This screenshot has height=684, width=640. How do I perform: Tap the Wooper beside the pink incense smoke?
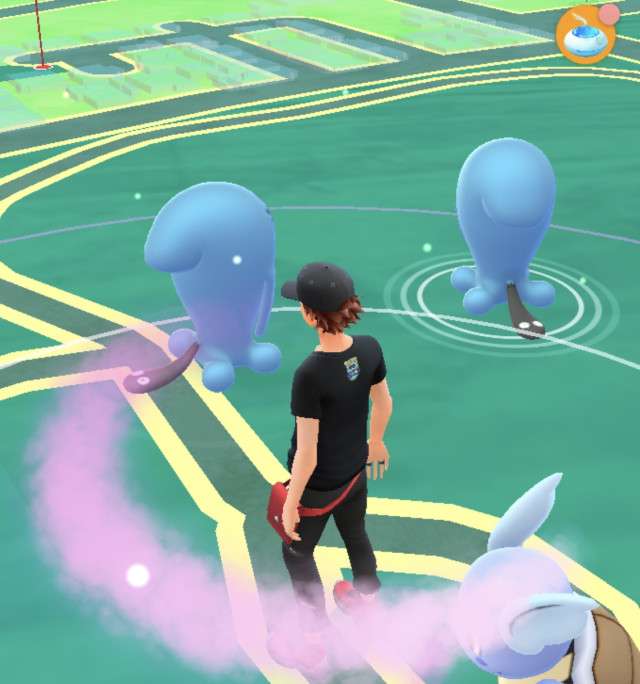(x=212, y=280)
